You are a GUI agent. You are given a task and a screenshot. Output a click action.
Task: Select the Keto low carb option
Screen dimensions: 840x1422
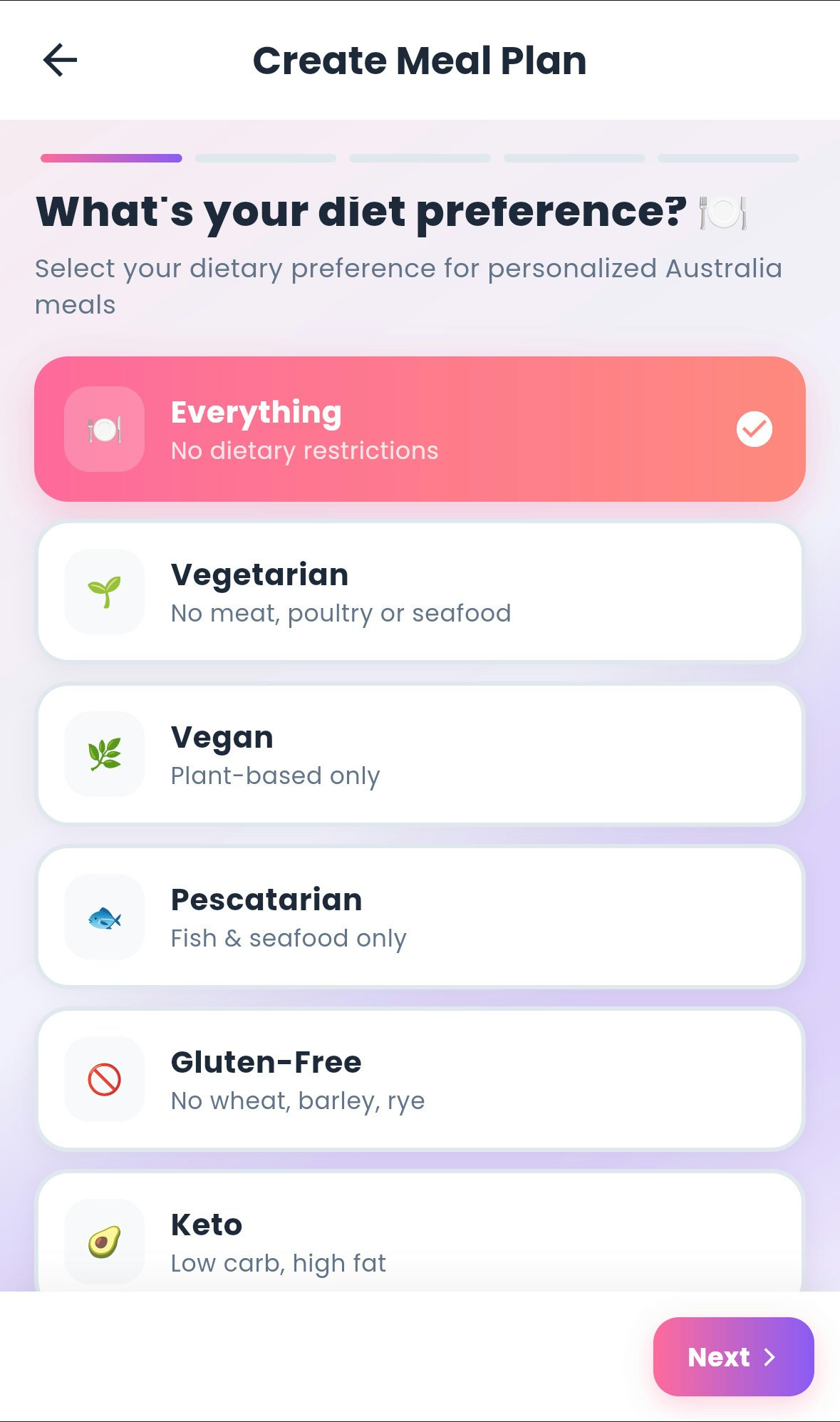(x=420, y=1237)
